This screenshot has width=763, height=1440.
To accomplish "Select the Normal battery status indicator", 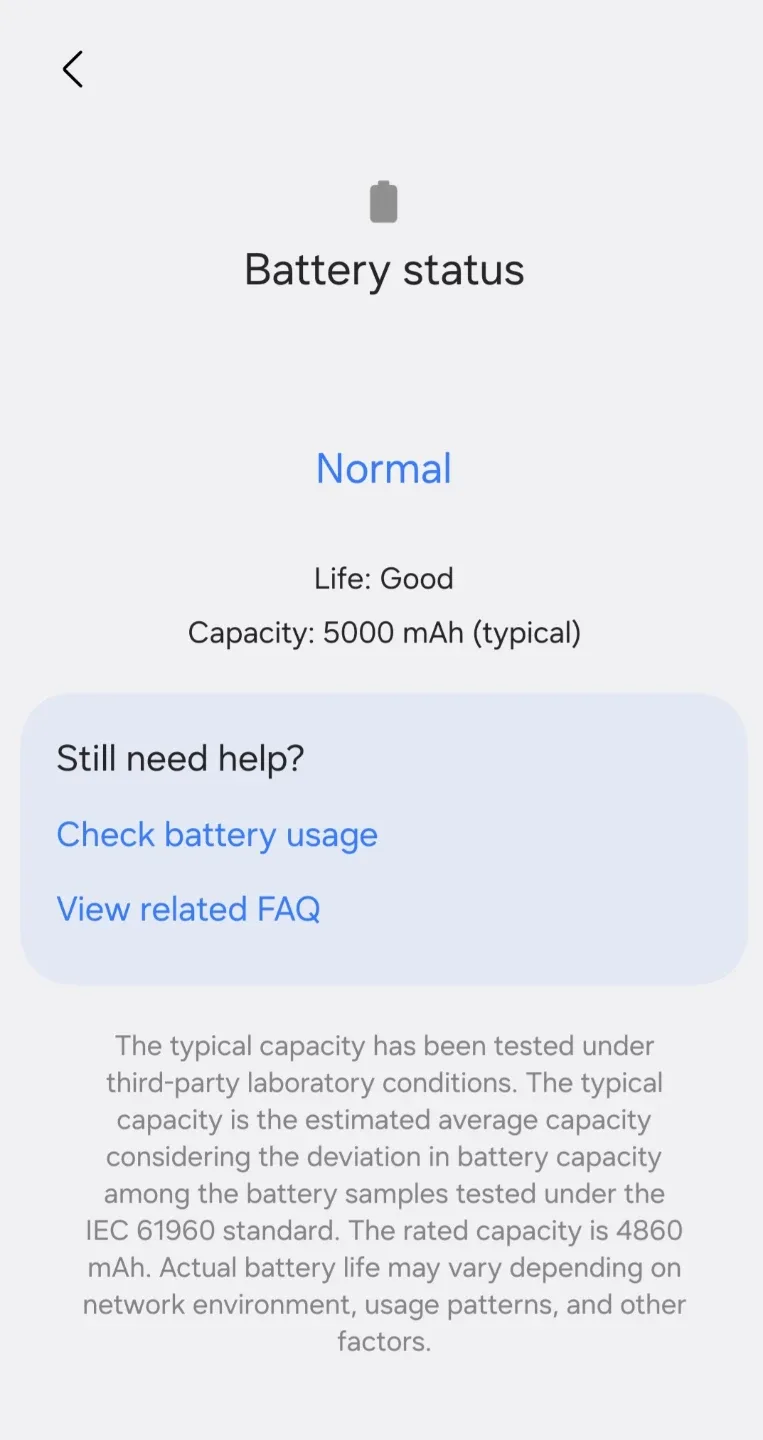I will 383,469.
